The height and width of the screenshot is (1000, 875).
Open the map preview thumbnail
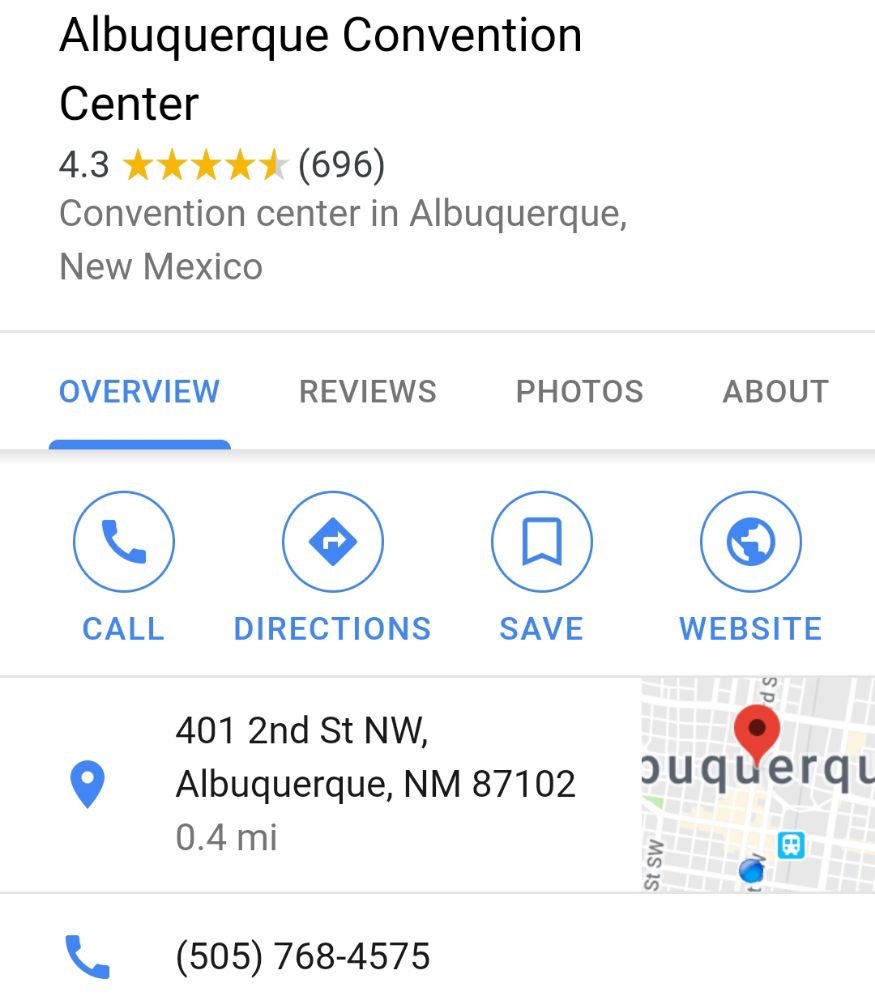pos(757,784)
